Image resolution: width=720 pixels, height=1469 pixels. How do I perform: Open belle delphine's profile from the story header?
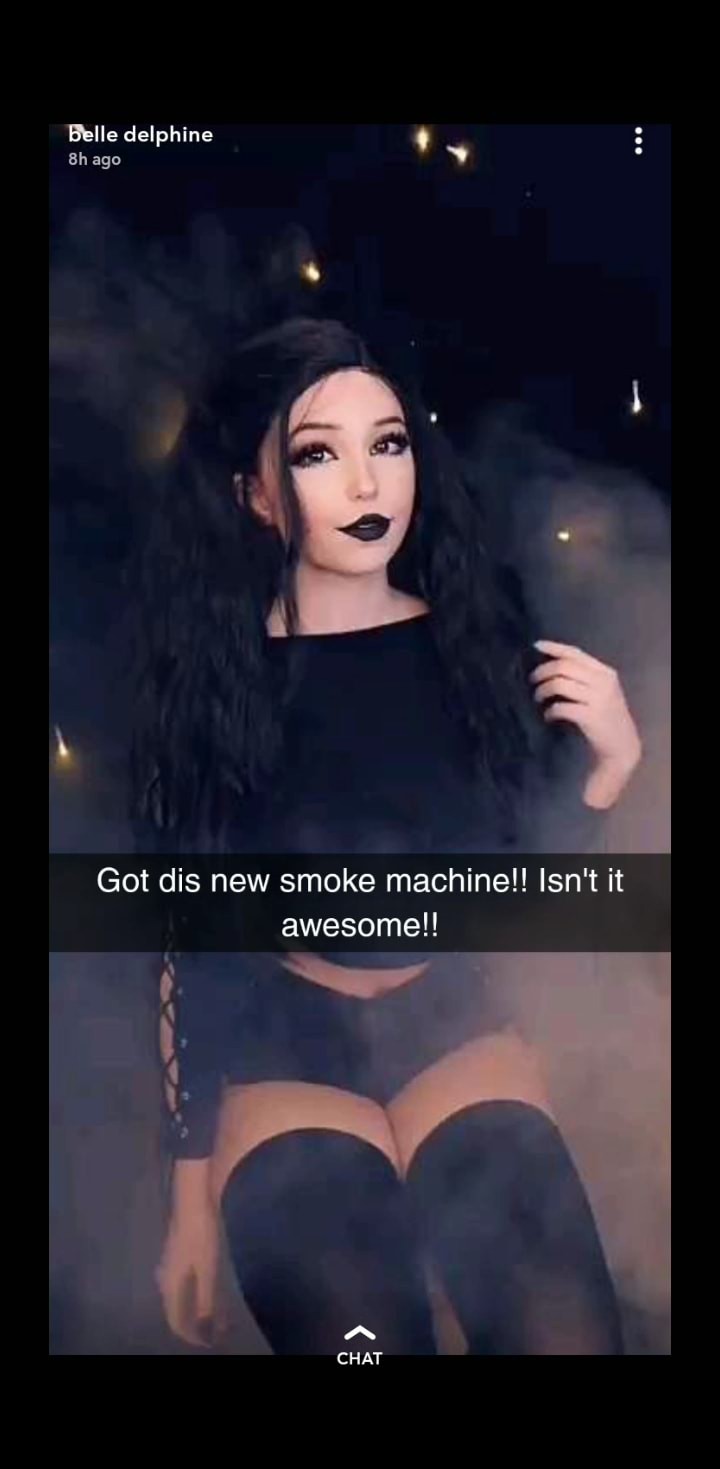[x=140, y=135]
